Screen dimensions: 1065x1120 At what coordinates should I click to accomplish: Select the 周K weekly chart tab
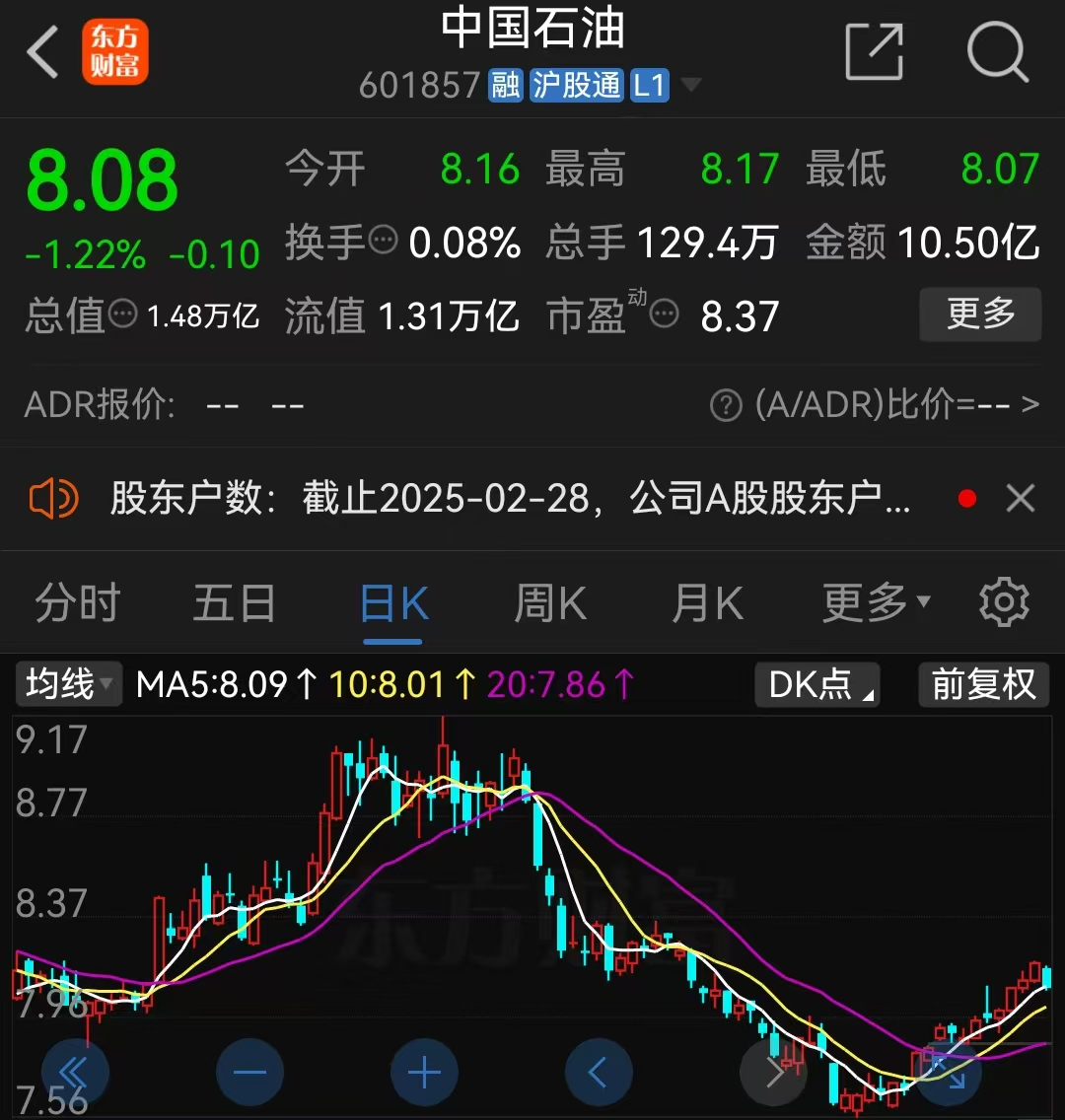(x=548, y=602)
